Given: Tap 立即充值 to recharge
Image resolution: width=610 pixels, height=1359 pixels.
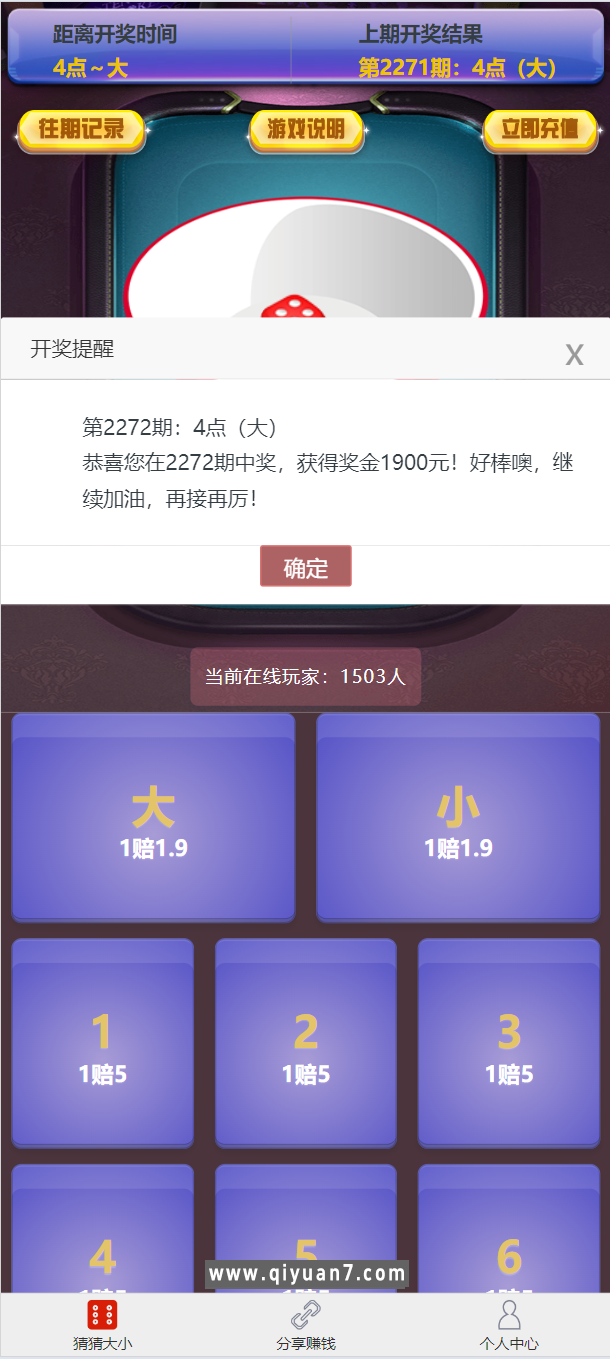Looking at the screenshot, I should pyautogui.click(x=540, y=129).
